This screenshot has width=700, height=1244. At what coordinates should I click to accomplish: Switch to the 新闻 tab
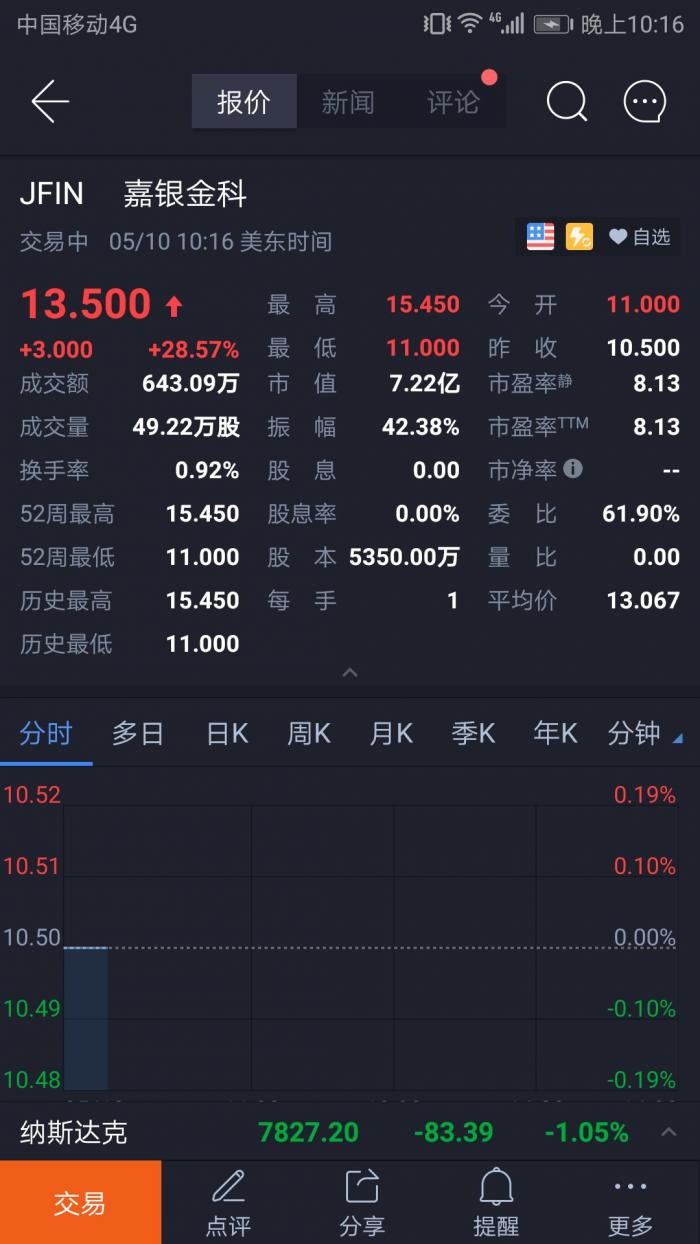(x=348, y=102)
